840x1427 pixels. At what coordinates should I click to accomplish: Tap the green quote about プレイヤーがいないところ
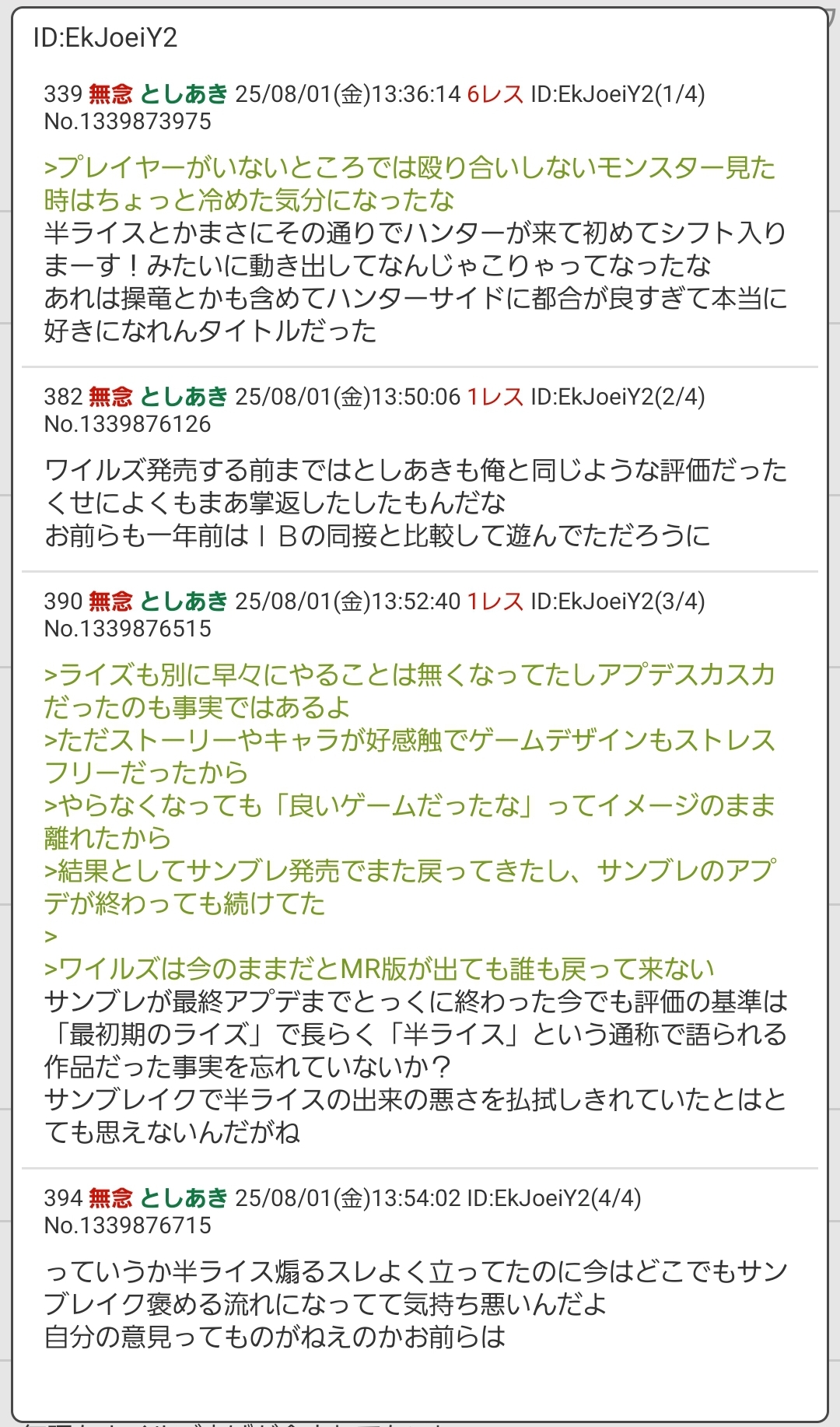[410, 184]
